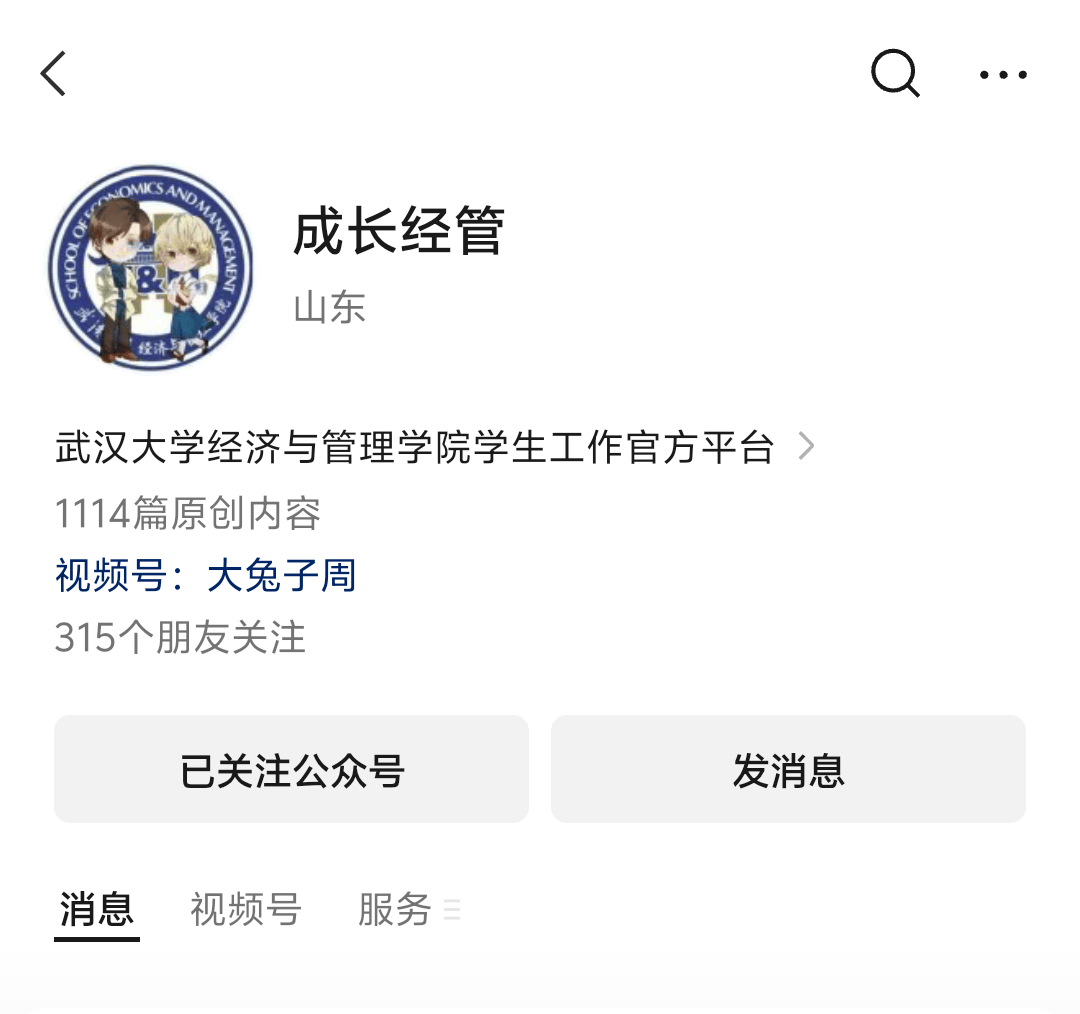Tap the 已关注公众号 button

[x=291, y=770]
